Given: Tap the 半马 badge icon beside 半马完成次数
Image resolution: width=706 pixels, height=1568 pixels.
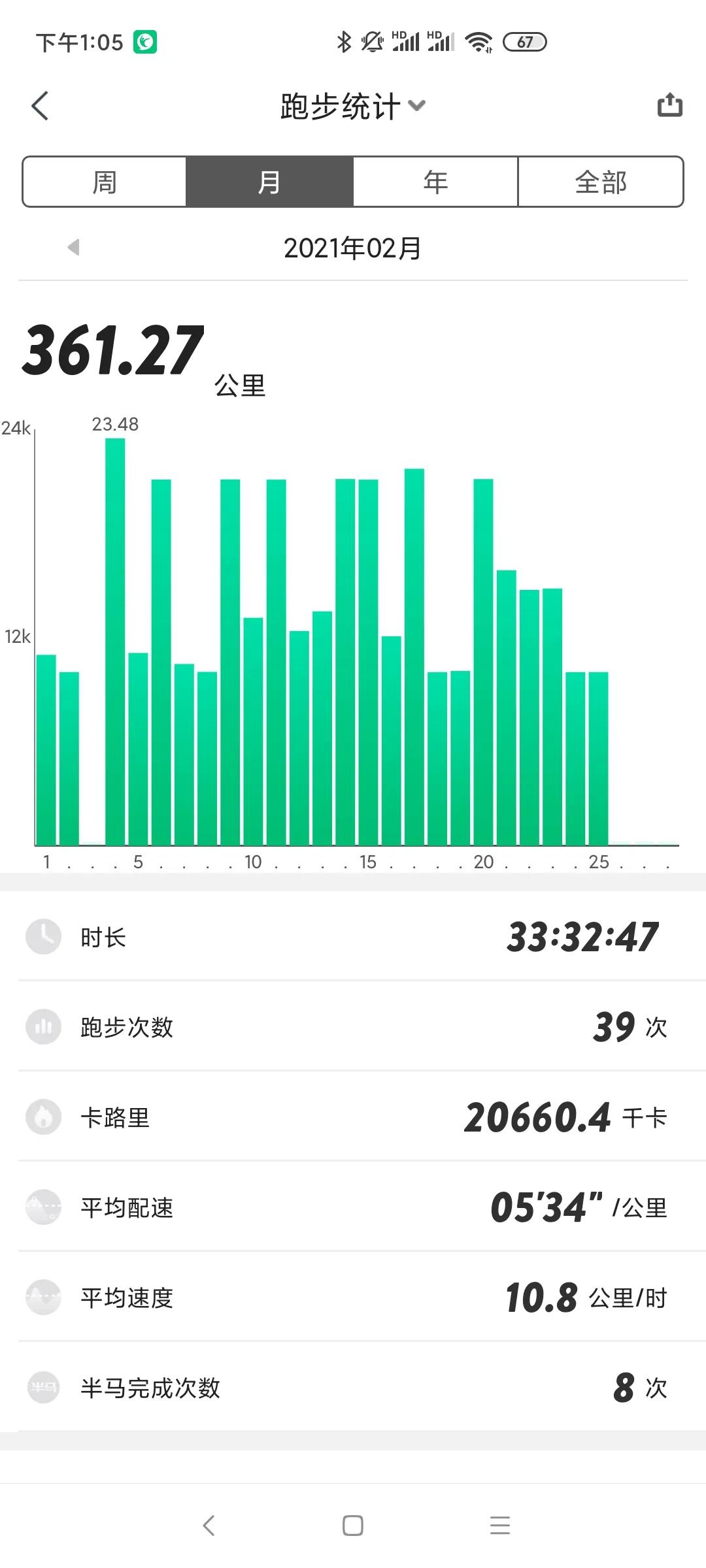Looking at the screenshot, I should tap(43, 1388).
